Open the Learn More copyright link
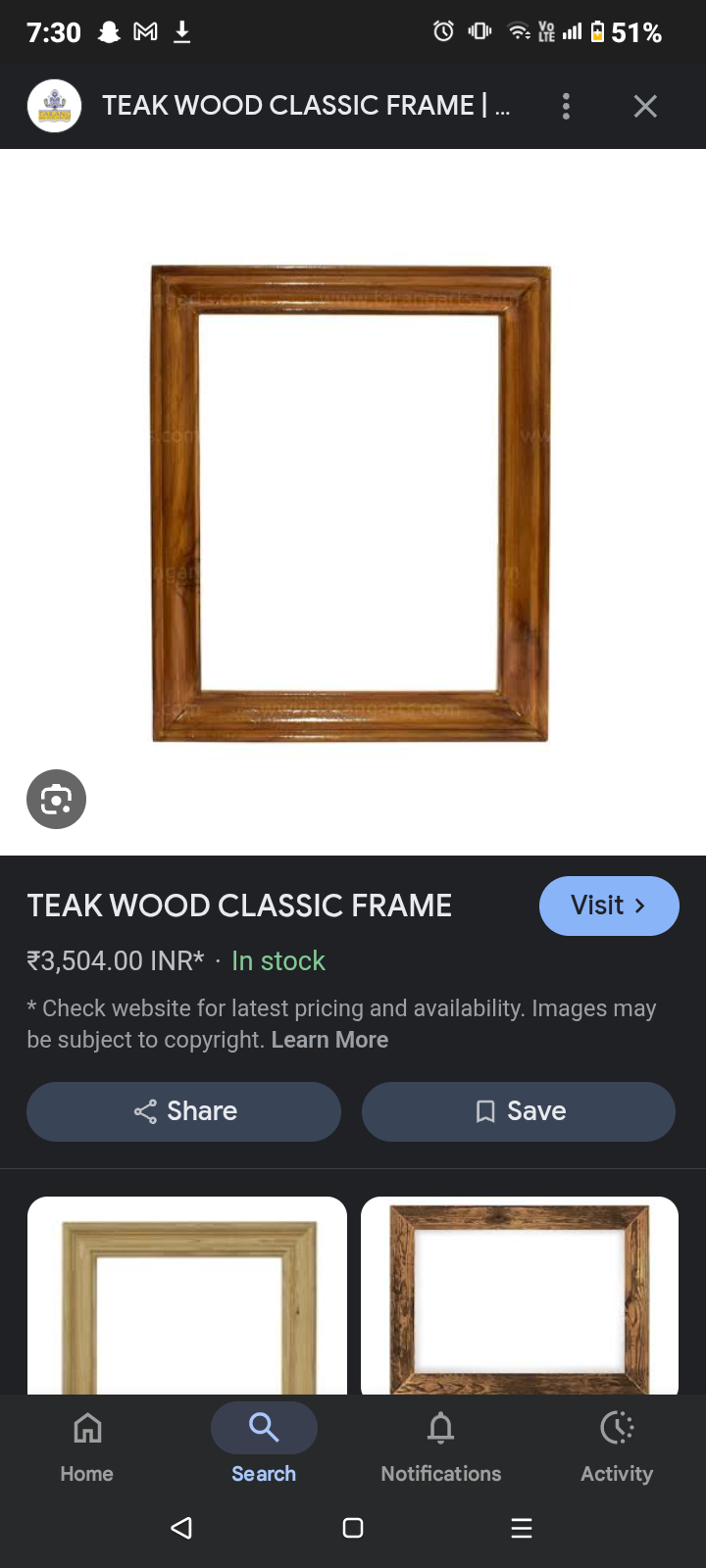 [x=329, y=1040]
